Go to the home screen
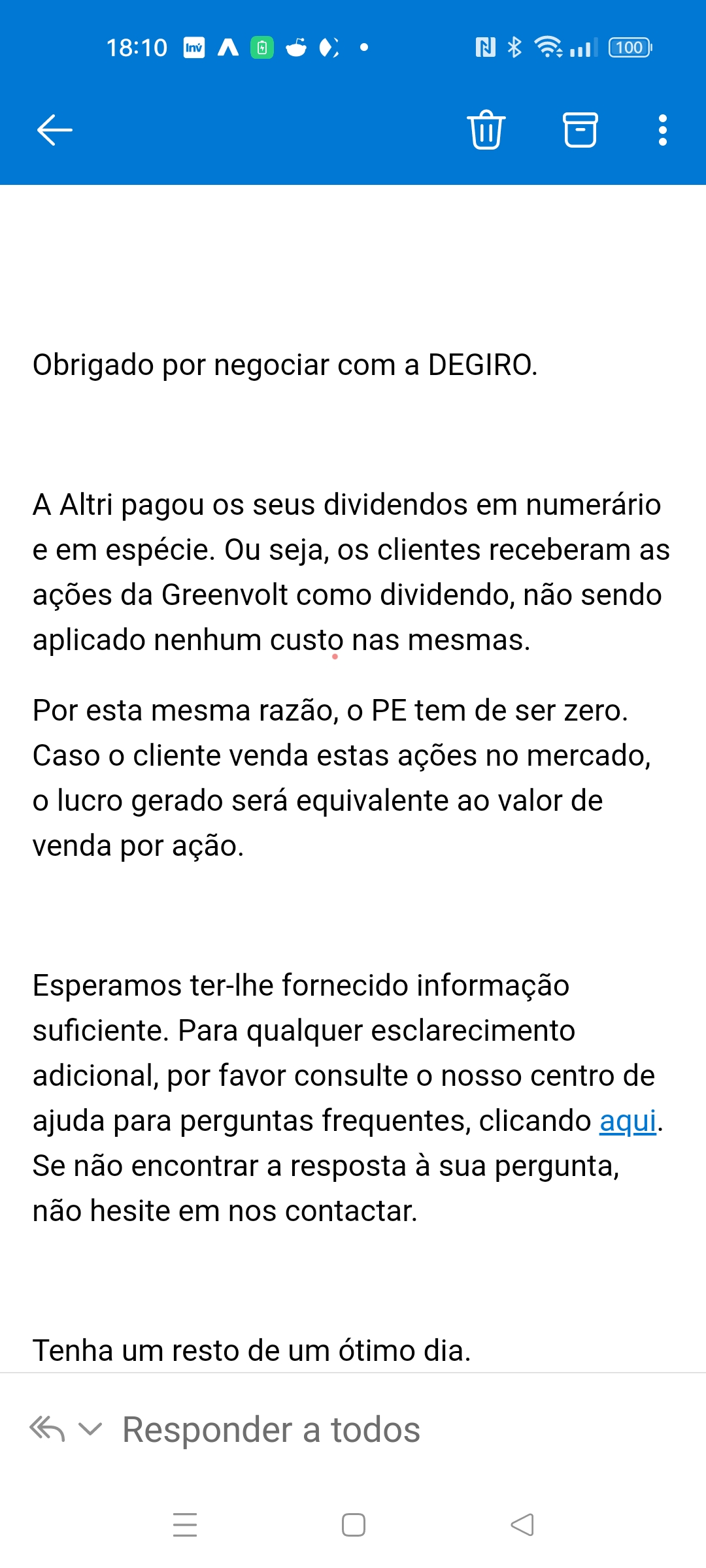This screenshot has height=1568, width=706. (x=353, y=1525)
